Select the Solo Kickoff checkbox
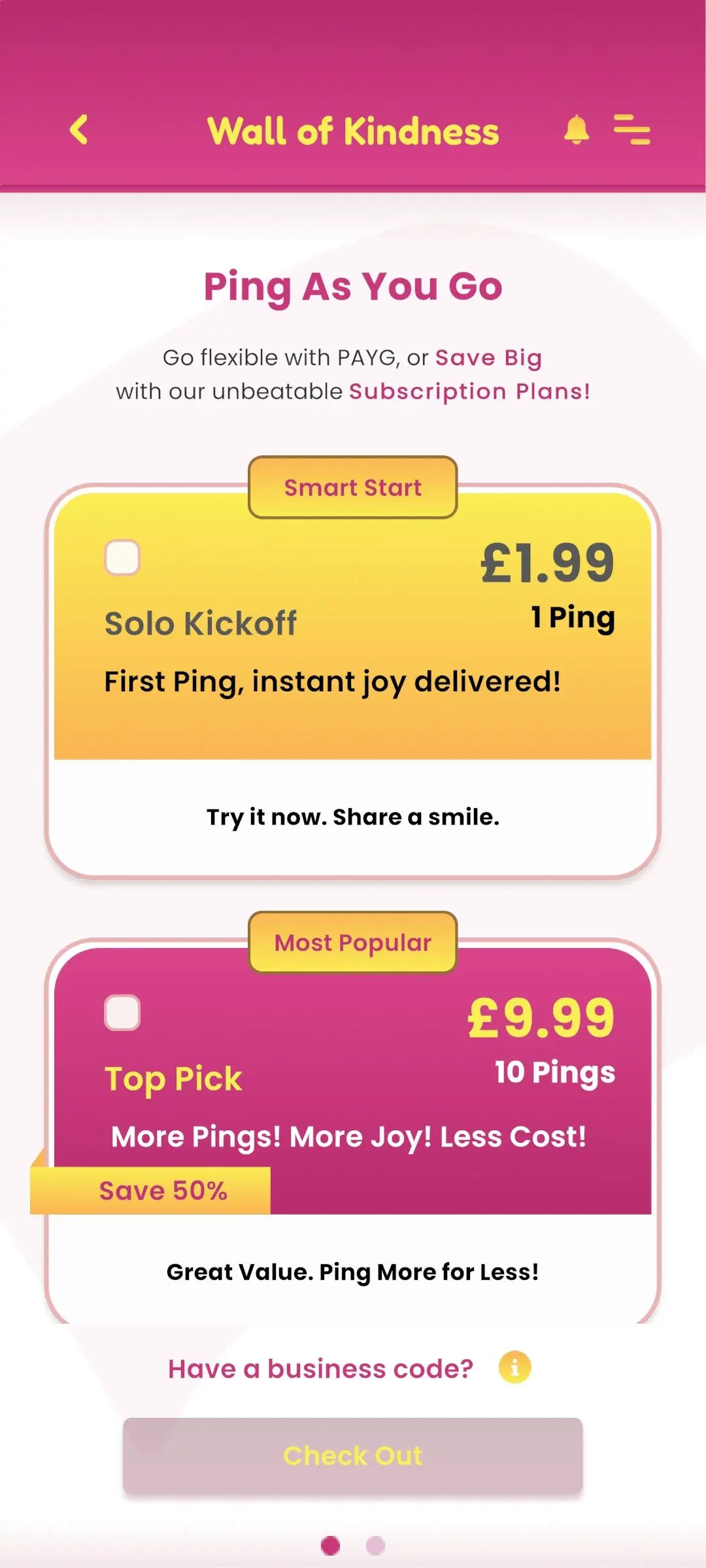This screenshot has width=706, height=1568. [122, 558]
